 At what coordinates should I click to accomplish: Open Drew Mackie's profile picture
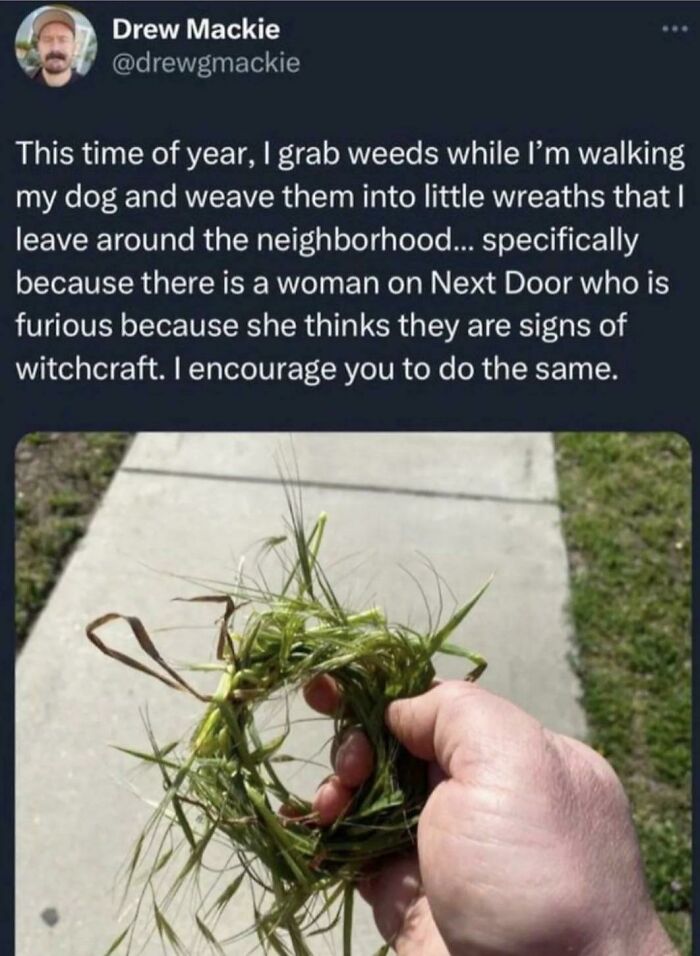tap(56, 46)
